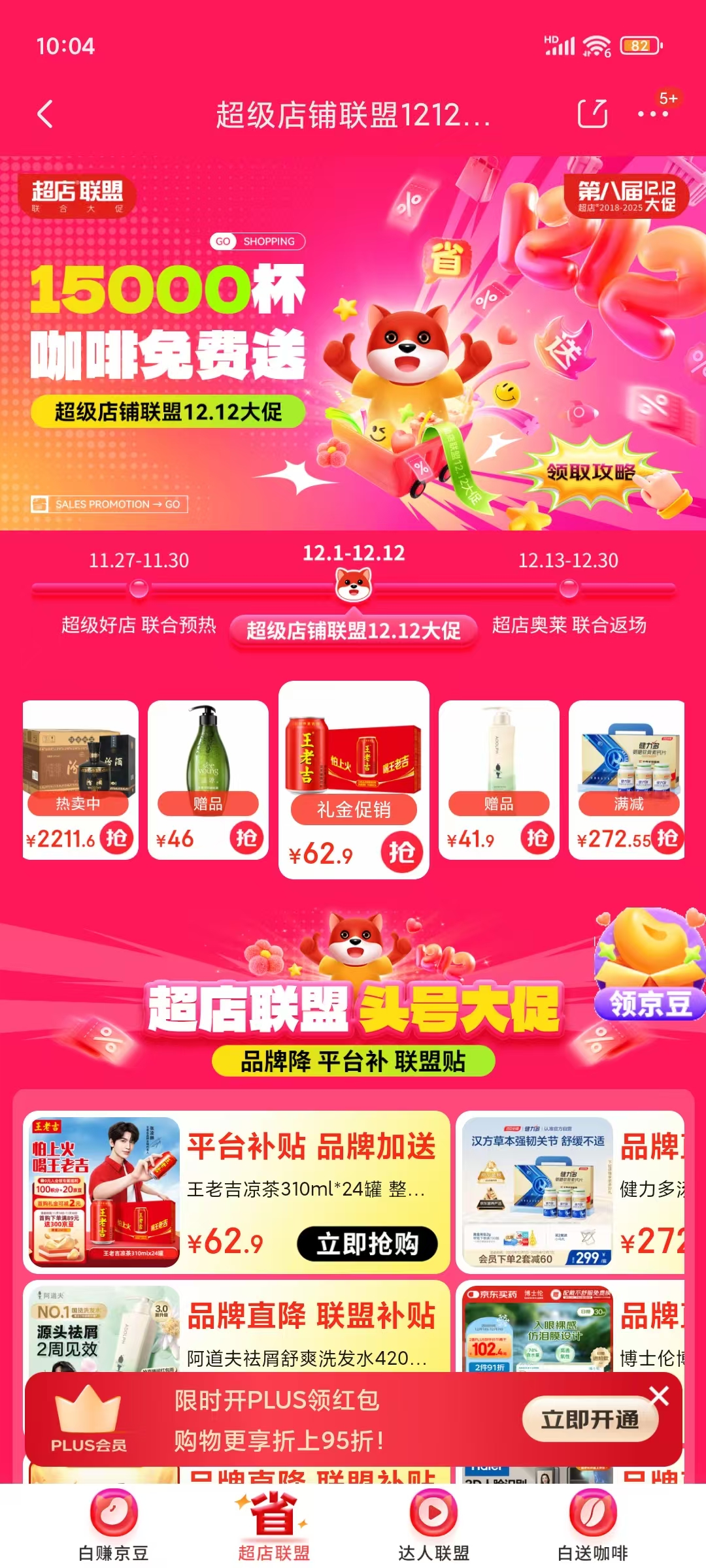Open the three-dot overflow menu
706x1568 pixels.
point(653,114)
